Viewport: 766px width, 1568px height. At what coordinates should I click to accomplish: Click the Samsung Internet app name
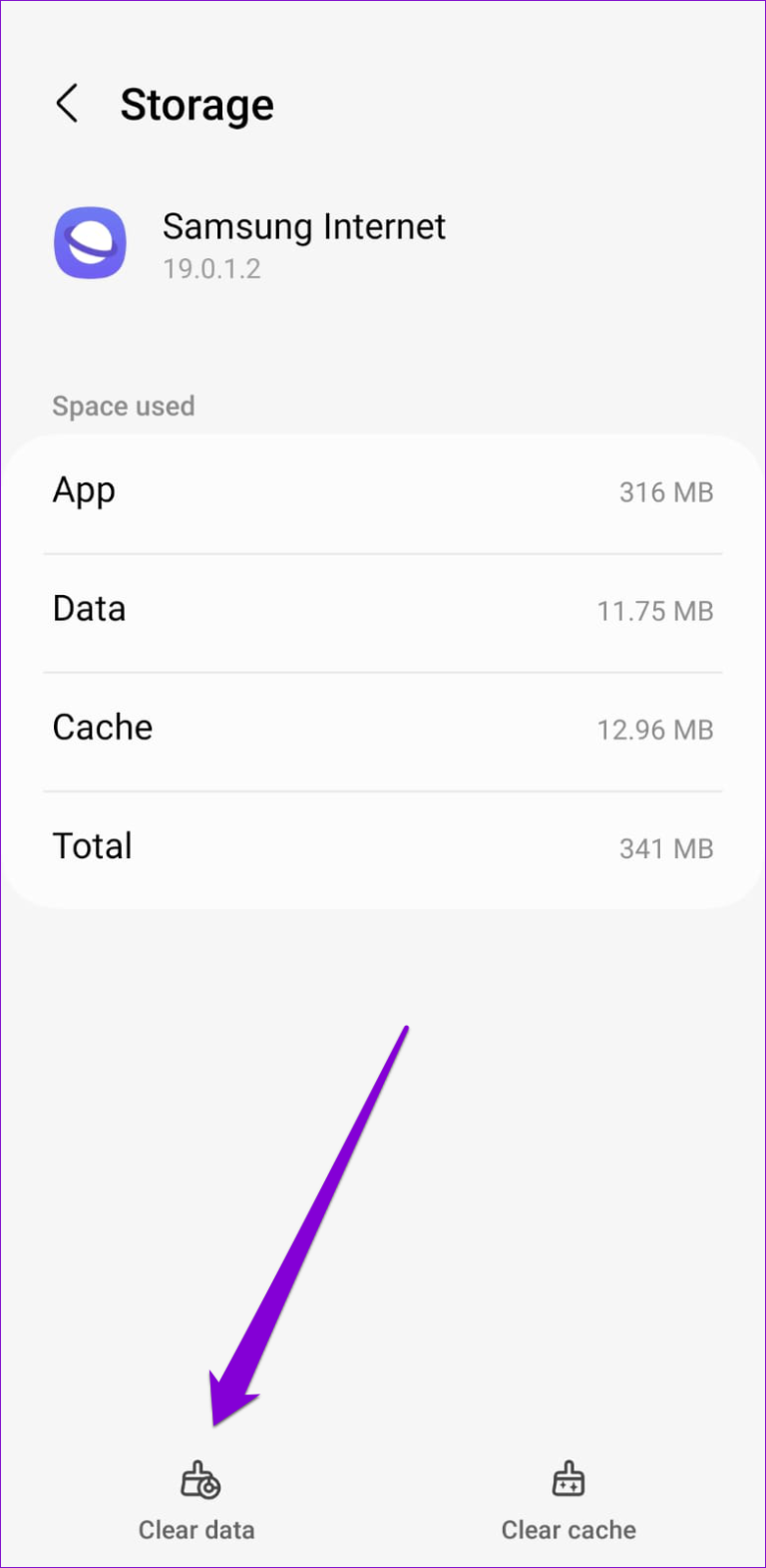(x=303, y=227)
